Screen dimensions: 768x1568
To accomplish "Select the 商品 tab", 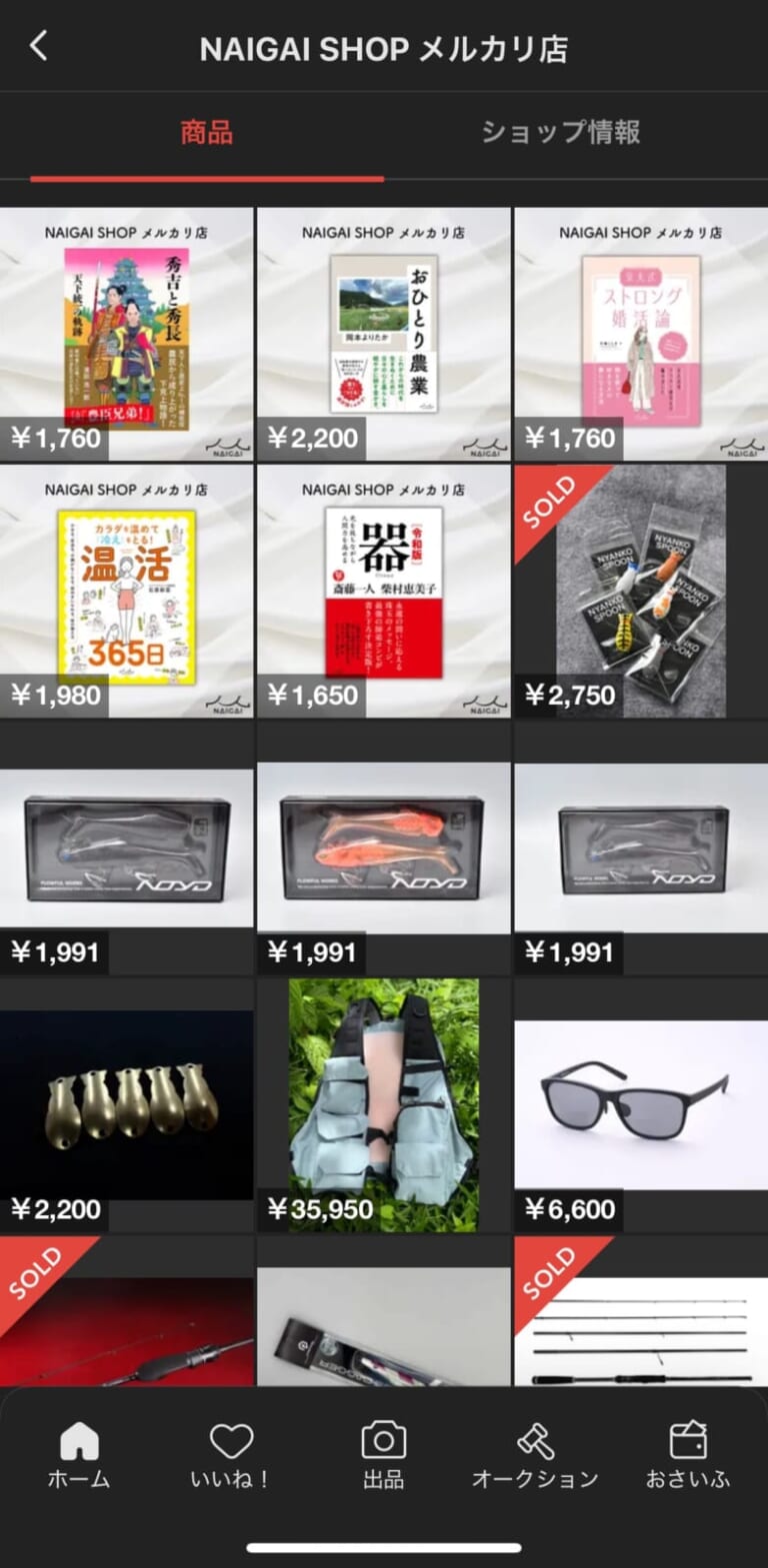I will coord(207,132).
